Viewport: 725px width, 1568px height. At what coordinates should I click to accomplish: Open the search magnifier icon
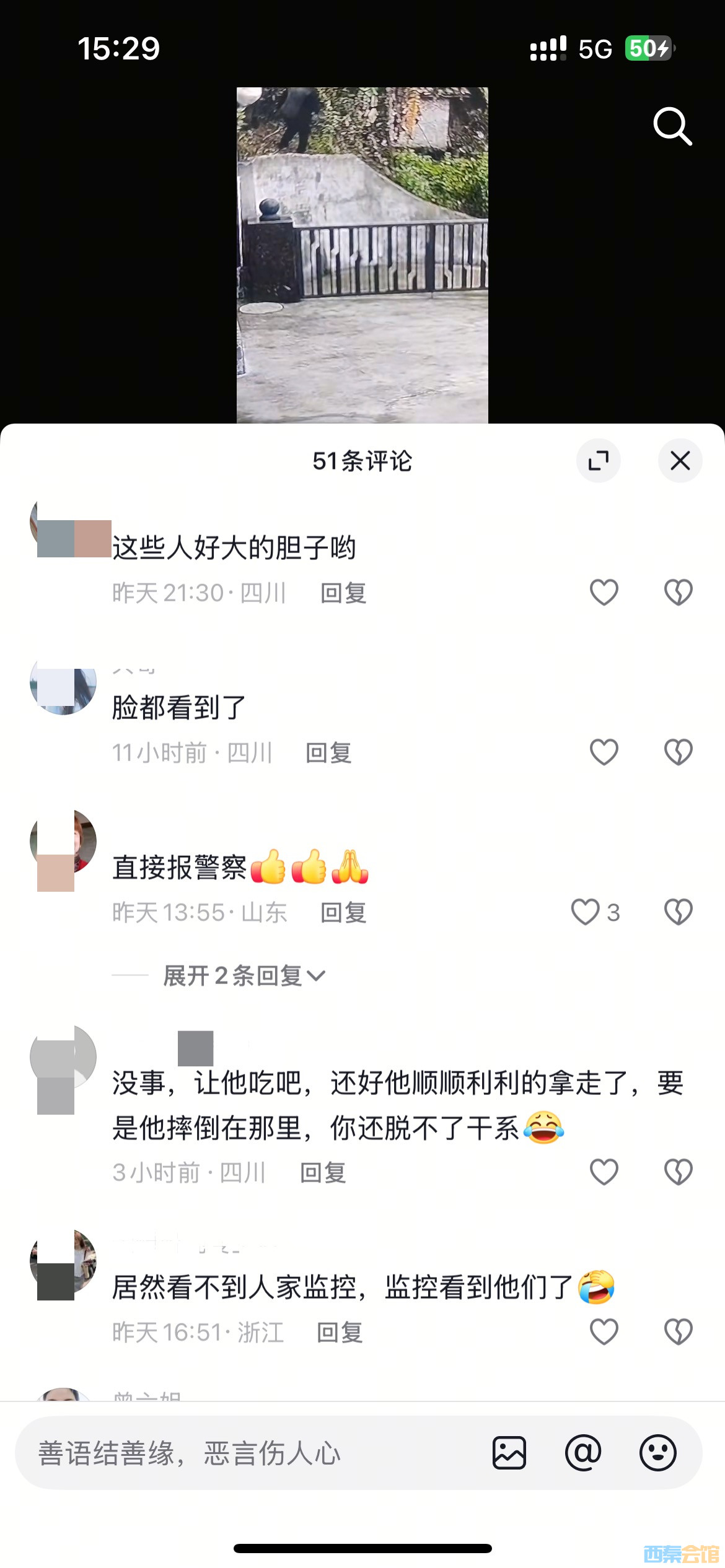pos(672,126)
